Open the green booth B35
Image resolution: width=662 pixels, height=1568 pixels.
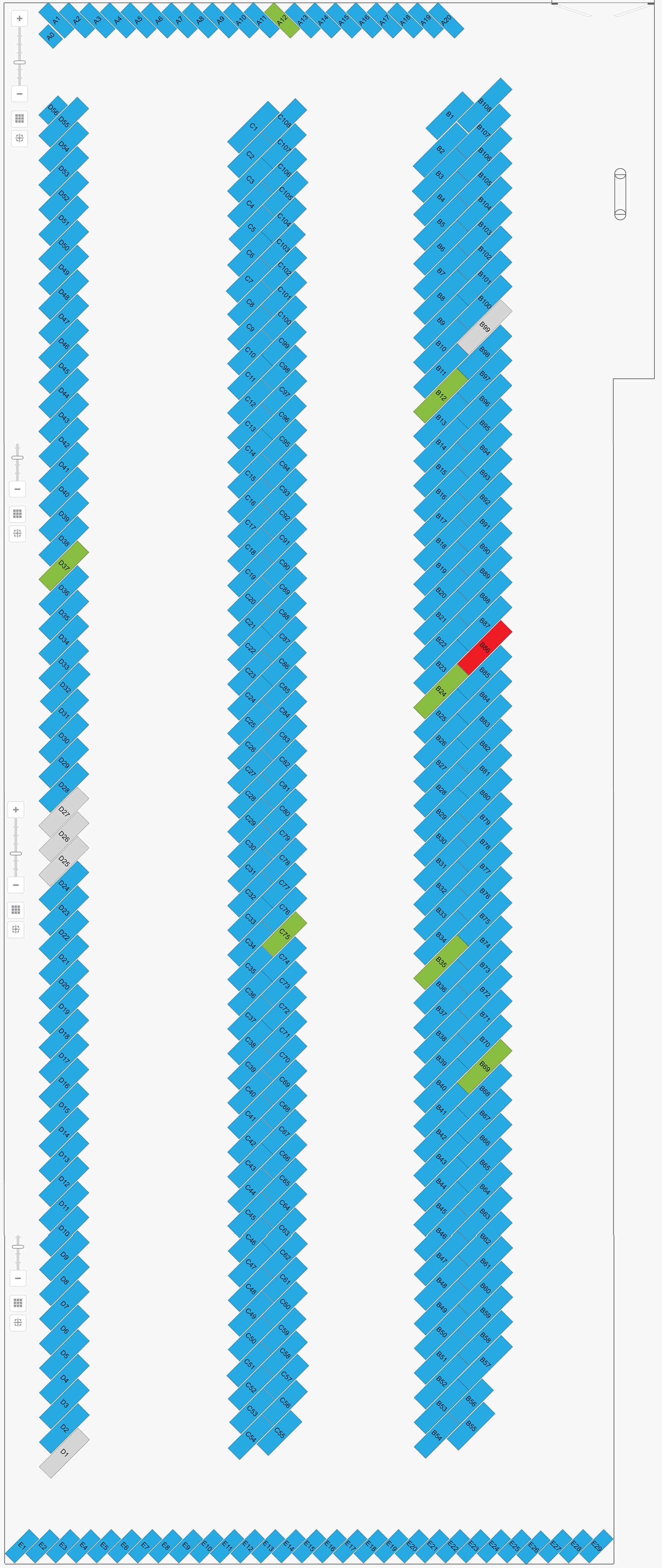click(441, 962)
